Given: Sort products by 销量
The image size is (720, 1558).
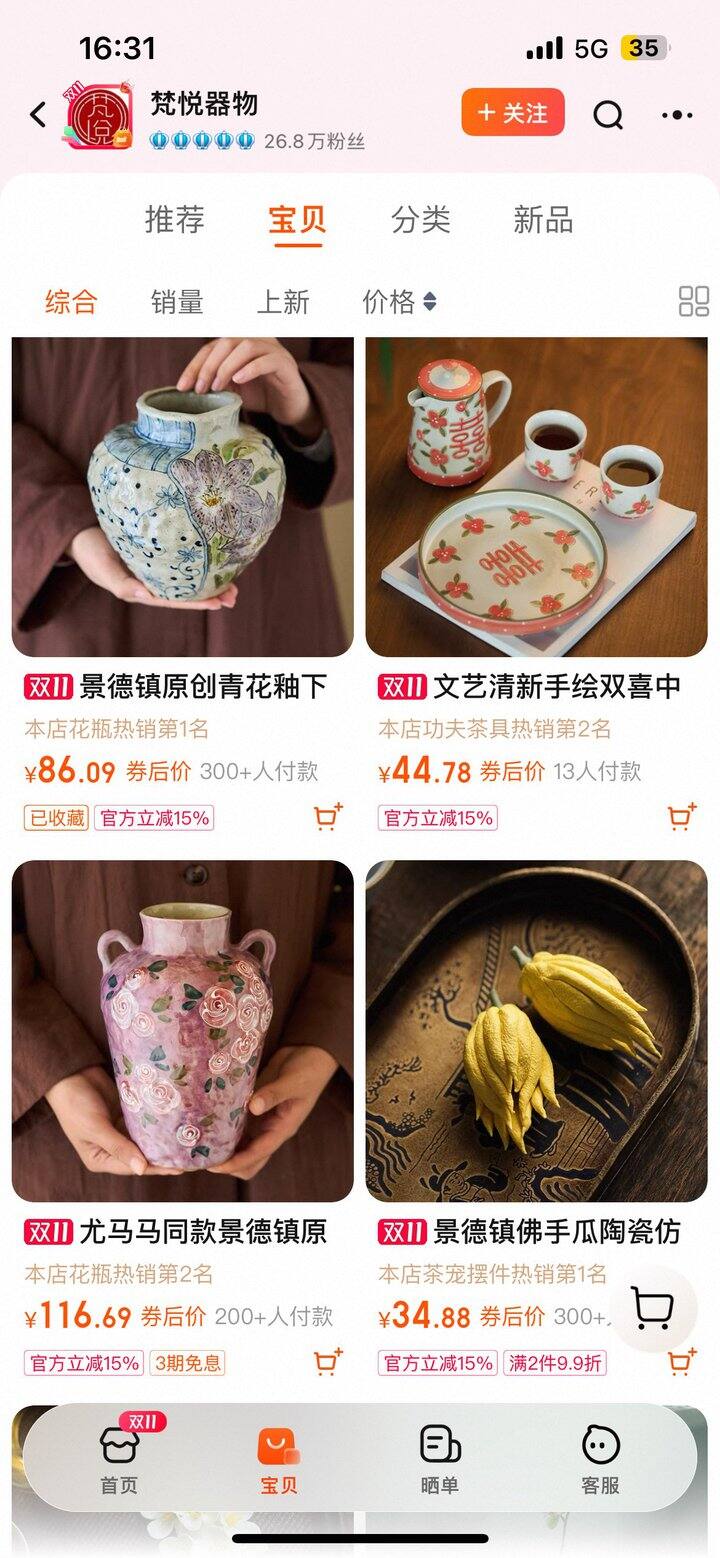Looking at the screenshot, I should click(x=177, y=302).
